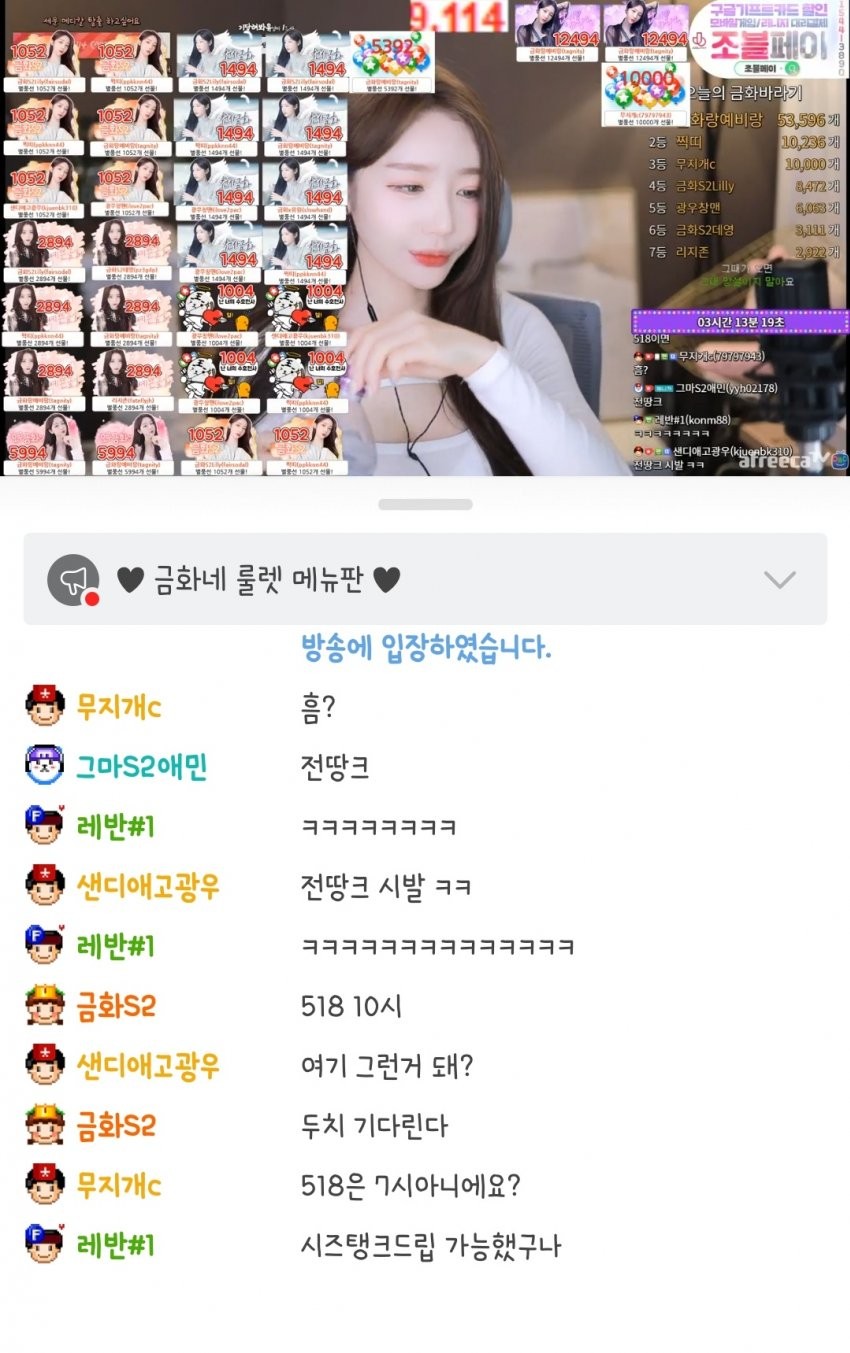Viewport: 850px width, 1353px height.
Task: Open 무지개c's profile from the 흠? message
Action: [x=118, y=708]
